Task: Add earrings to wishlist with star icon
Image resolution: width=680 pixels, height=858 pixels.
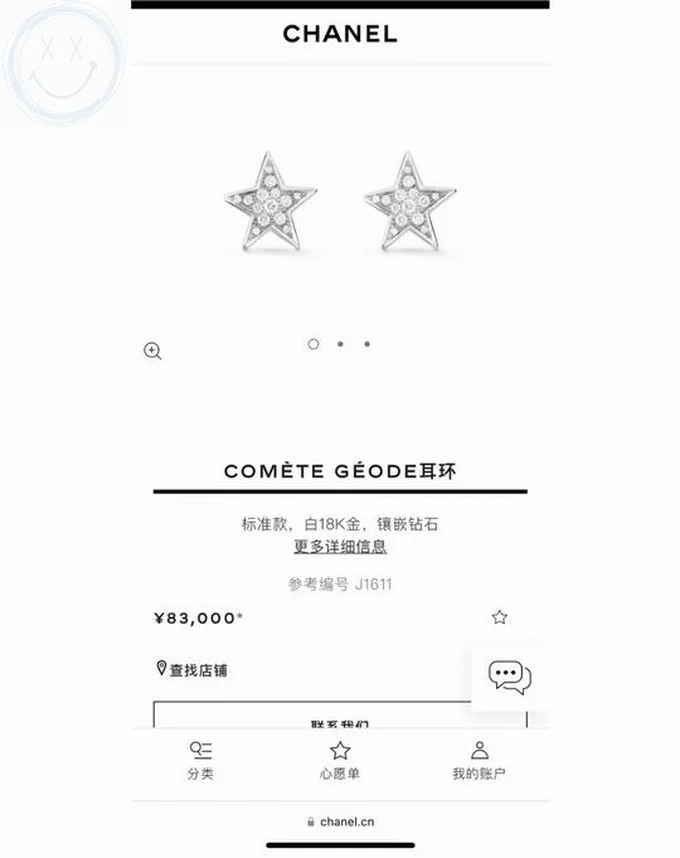Action: point(499,617)
